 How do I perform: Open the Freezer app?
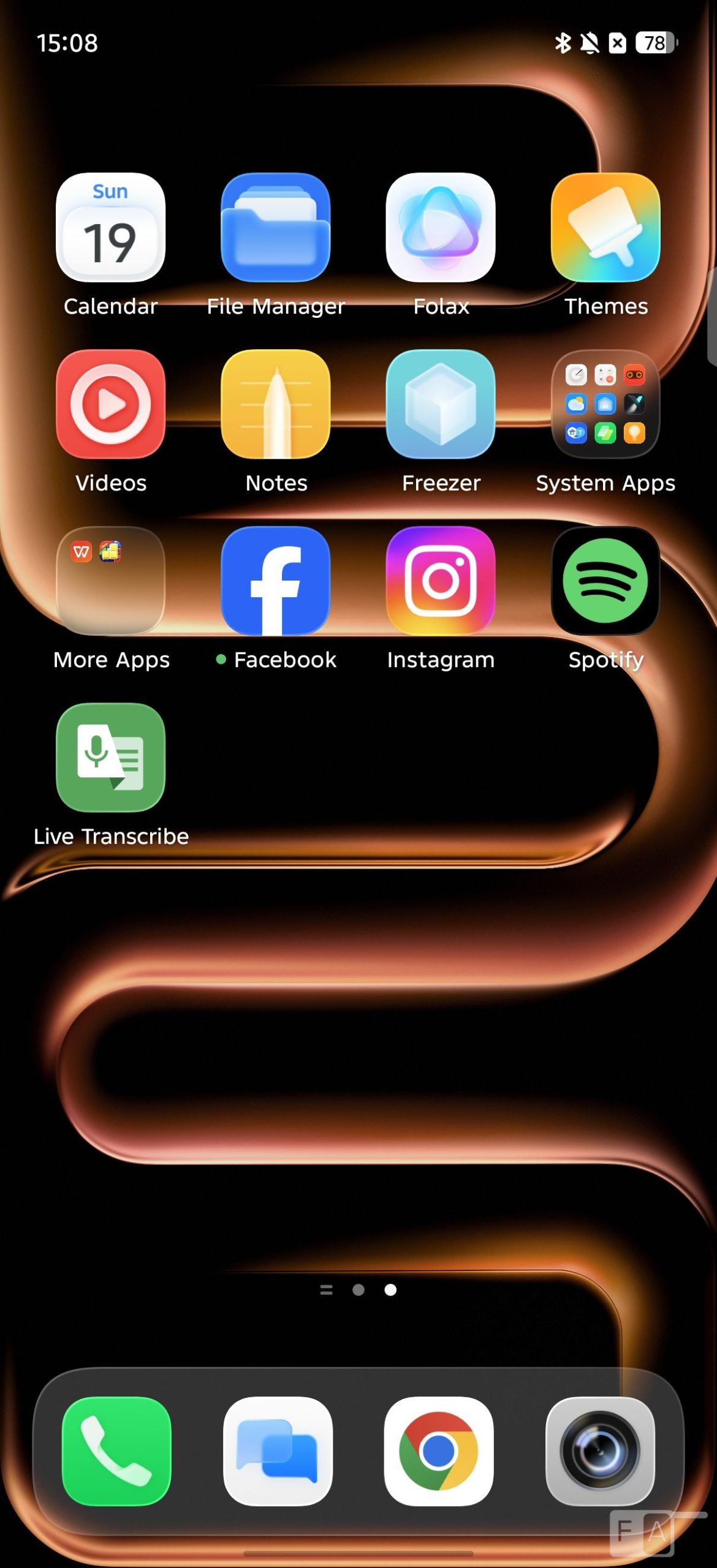pos(441,404)
